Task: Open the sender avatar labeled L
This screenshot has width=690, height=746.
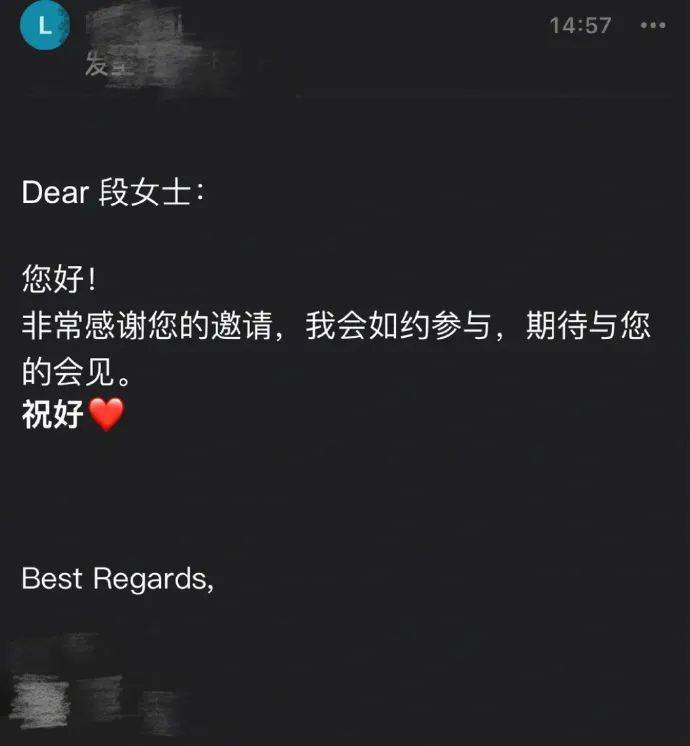Action: [x=45, y=27]
